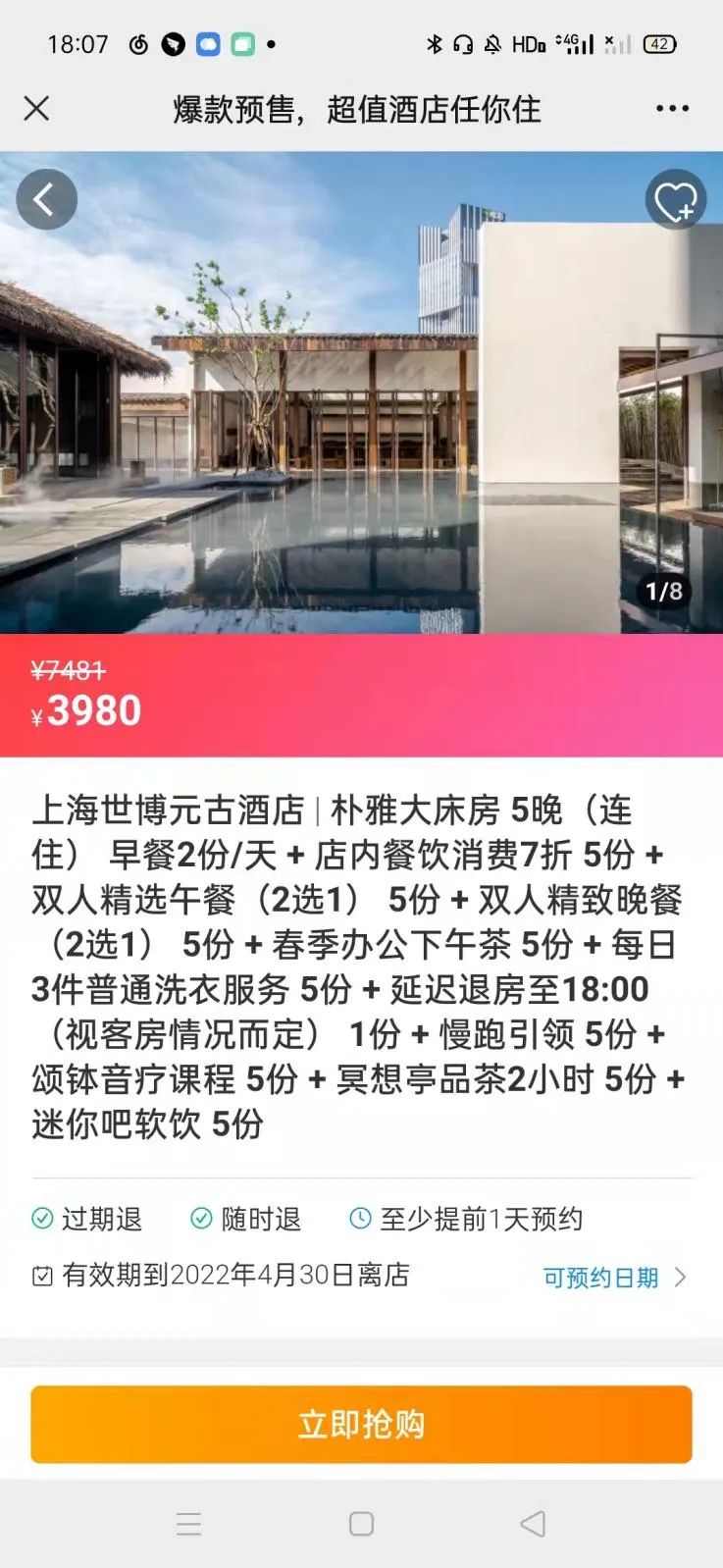Tap 立即抢购 to buy now
This screenshot has width=723, height=1568.
click(361, 1424)
